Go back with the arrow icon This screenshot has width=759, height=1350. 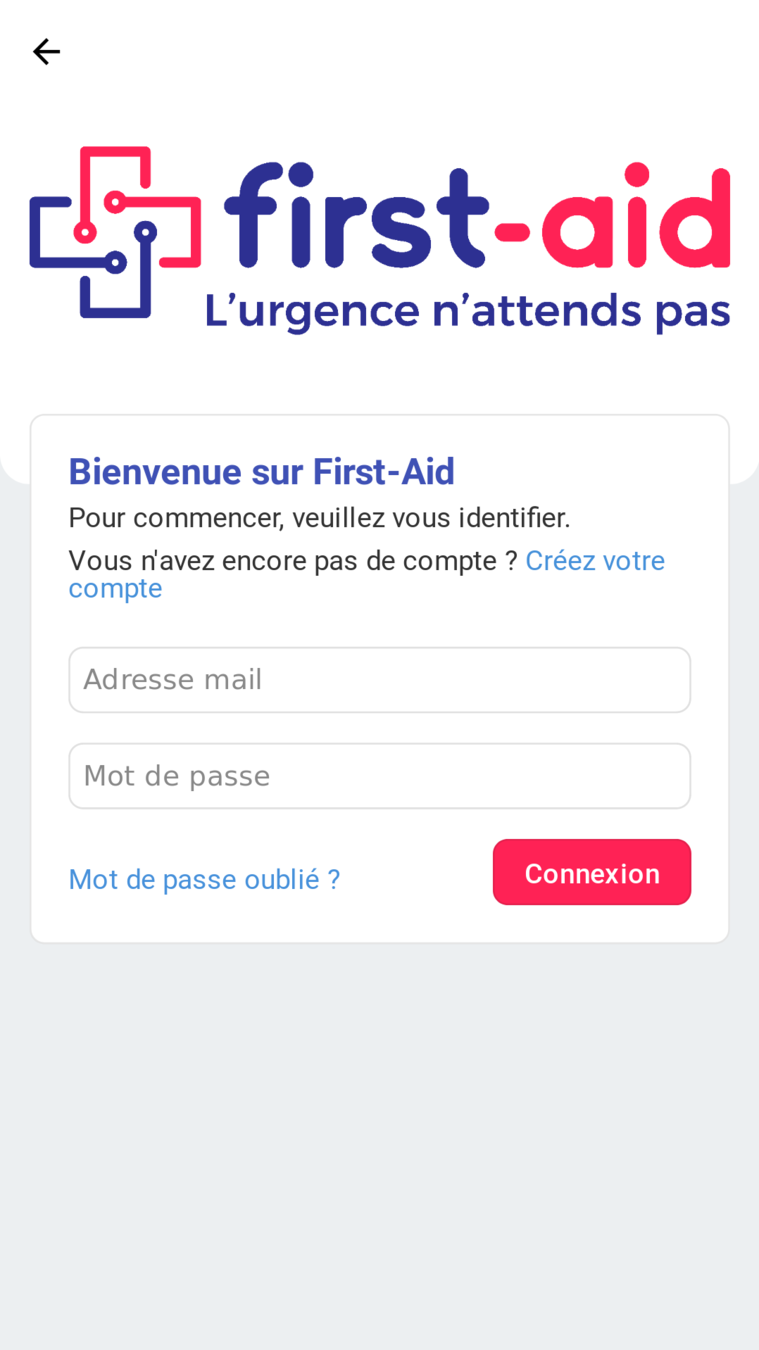[46, 52]
